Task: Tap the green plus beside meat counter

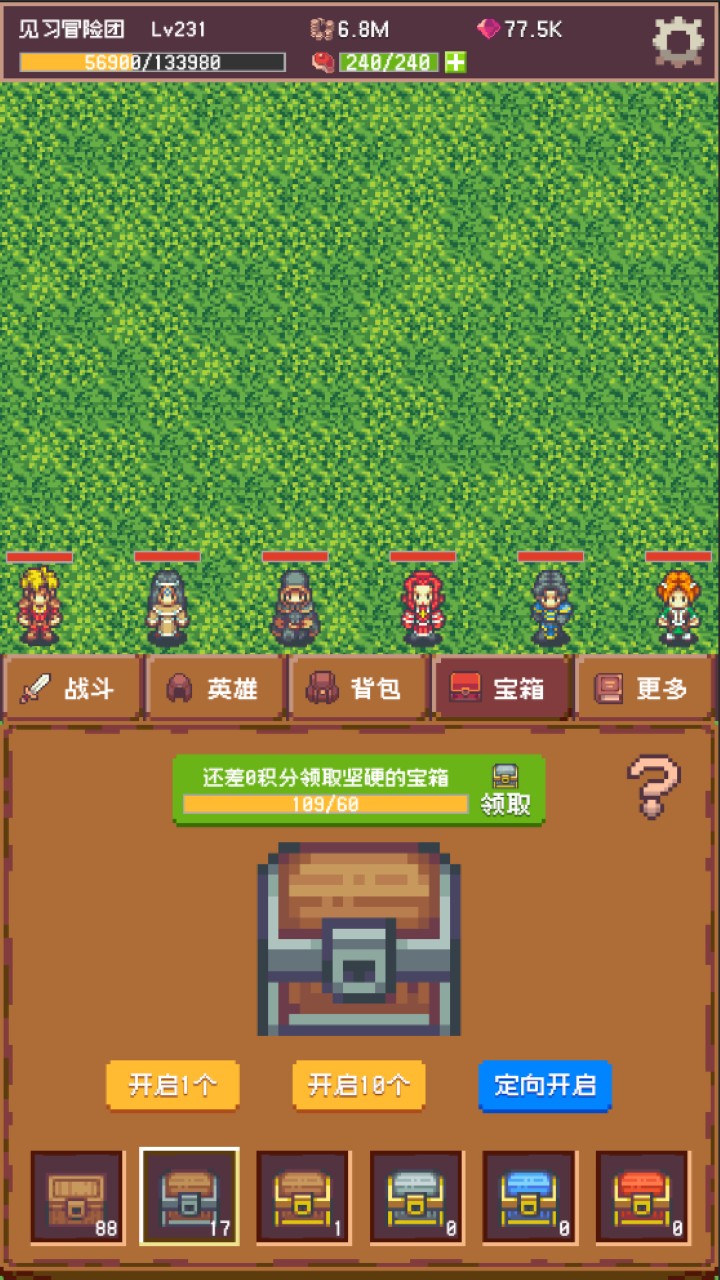Action: click(x=455, y=62)
